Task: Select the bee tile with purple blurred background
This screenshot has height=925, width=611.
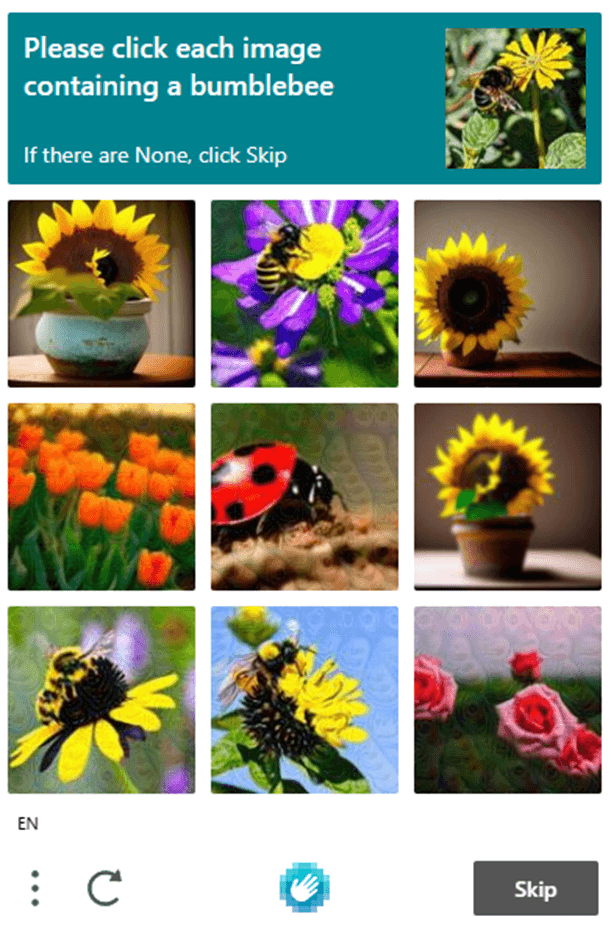Action: 102,700
